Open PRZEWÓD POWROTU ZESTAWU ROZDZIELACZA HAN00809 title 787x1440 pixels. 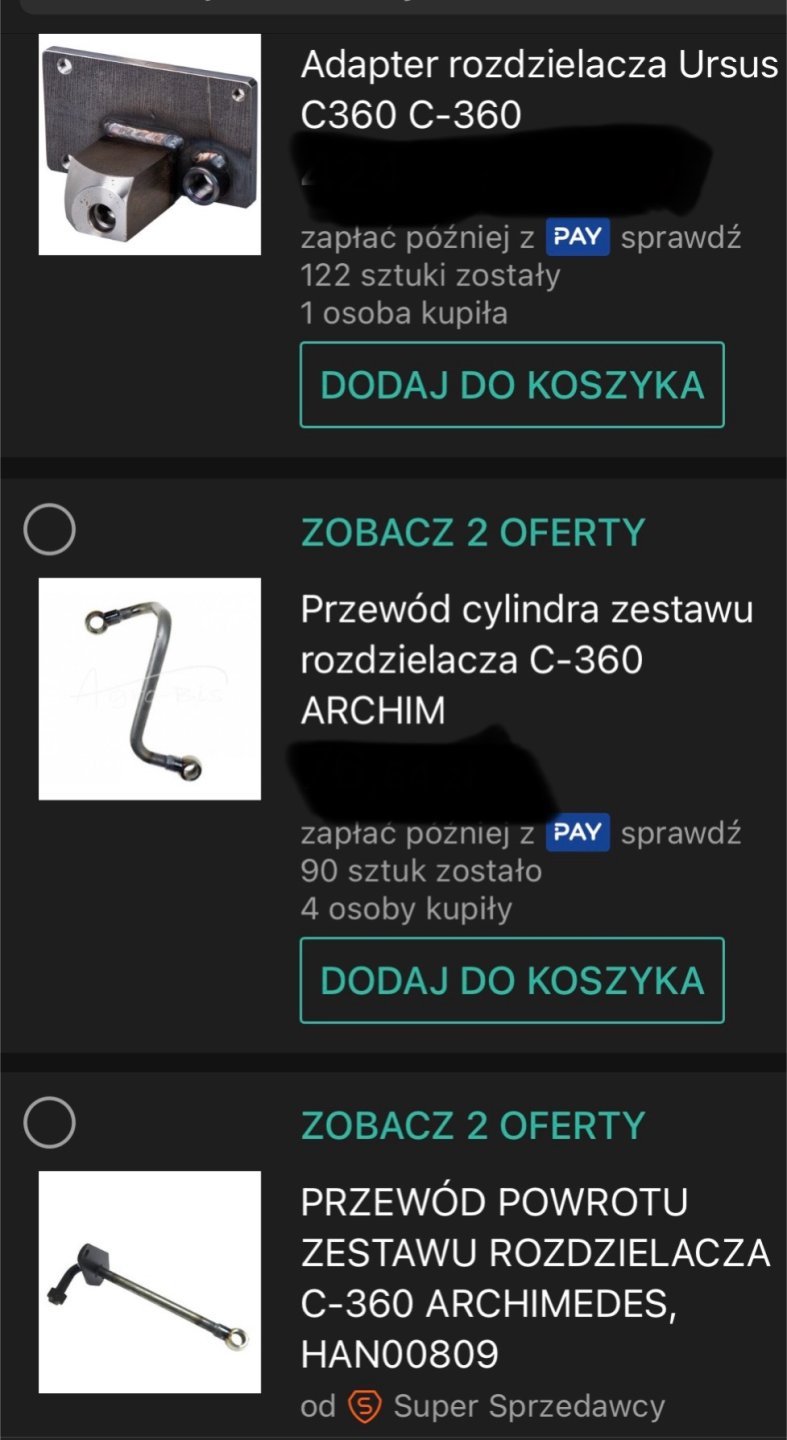pyautogui.click(x=535, y=1278)
